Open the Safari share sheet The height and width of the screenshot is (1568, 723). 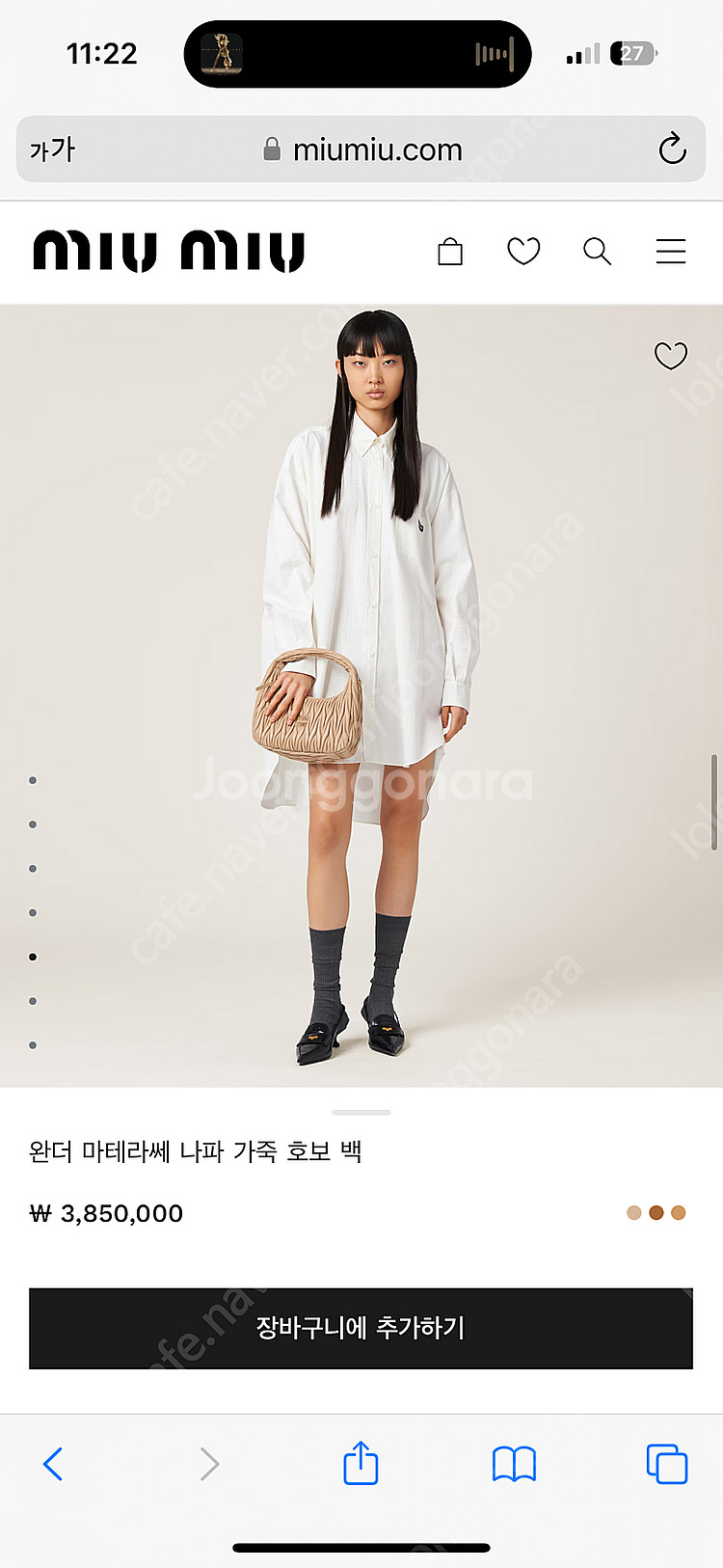click(361, 1463)
